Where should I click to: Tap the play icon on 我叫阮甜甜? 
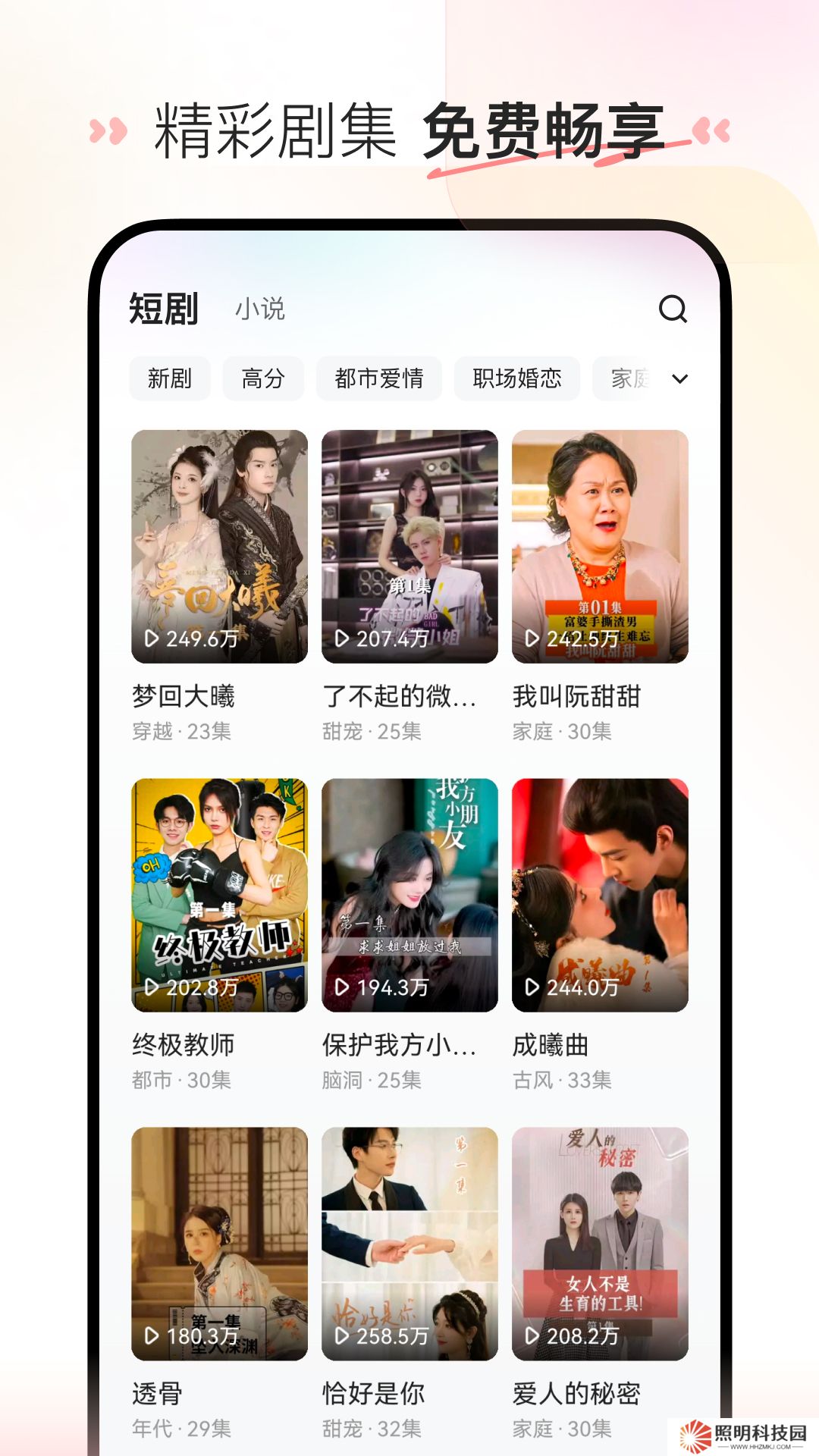point(533,639)
